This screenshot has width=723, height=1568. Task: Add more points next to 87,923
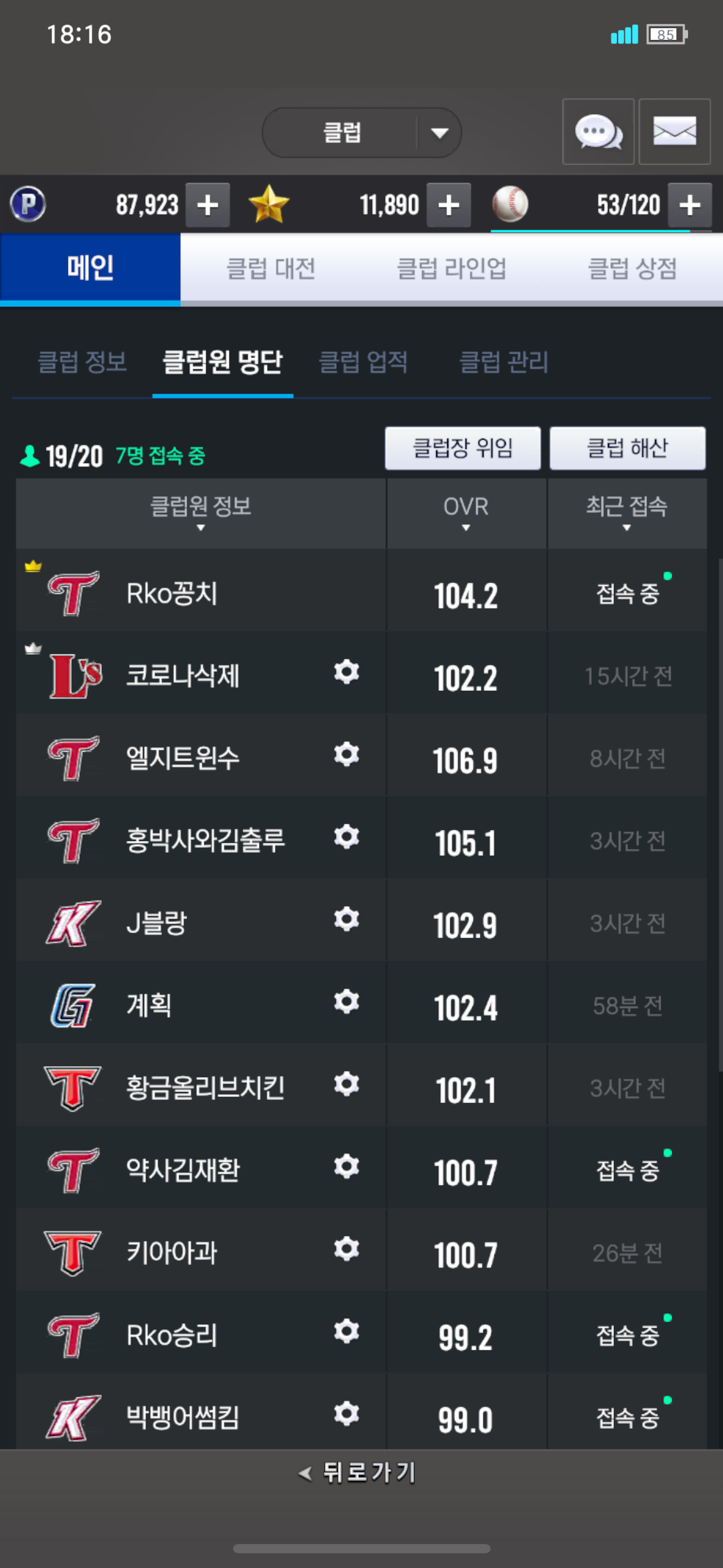point(208,205)
